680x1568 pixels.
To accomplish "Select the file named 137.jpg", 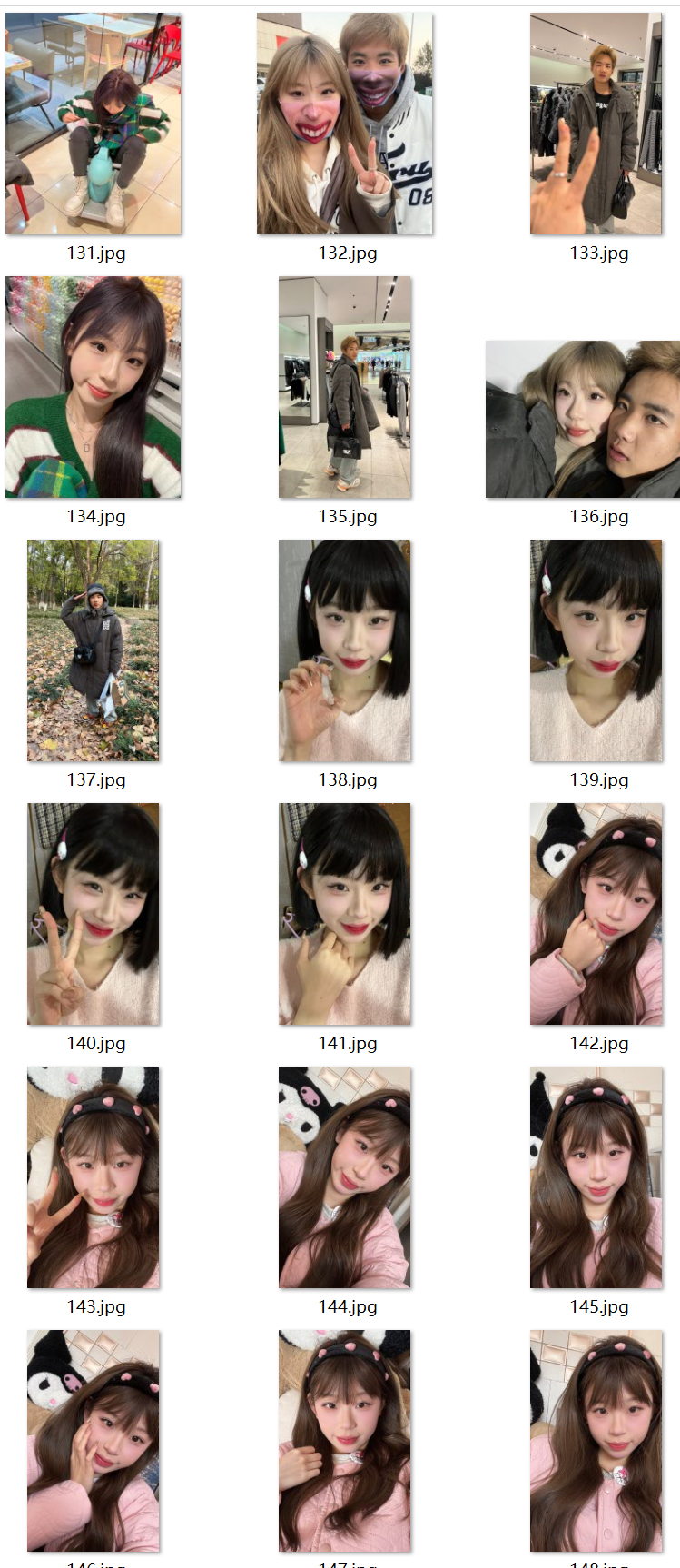I will point(94,650).
